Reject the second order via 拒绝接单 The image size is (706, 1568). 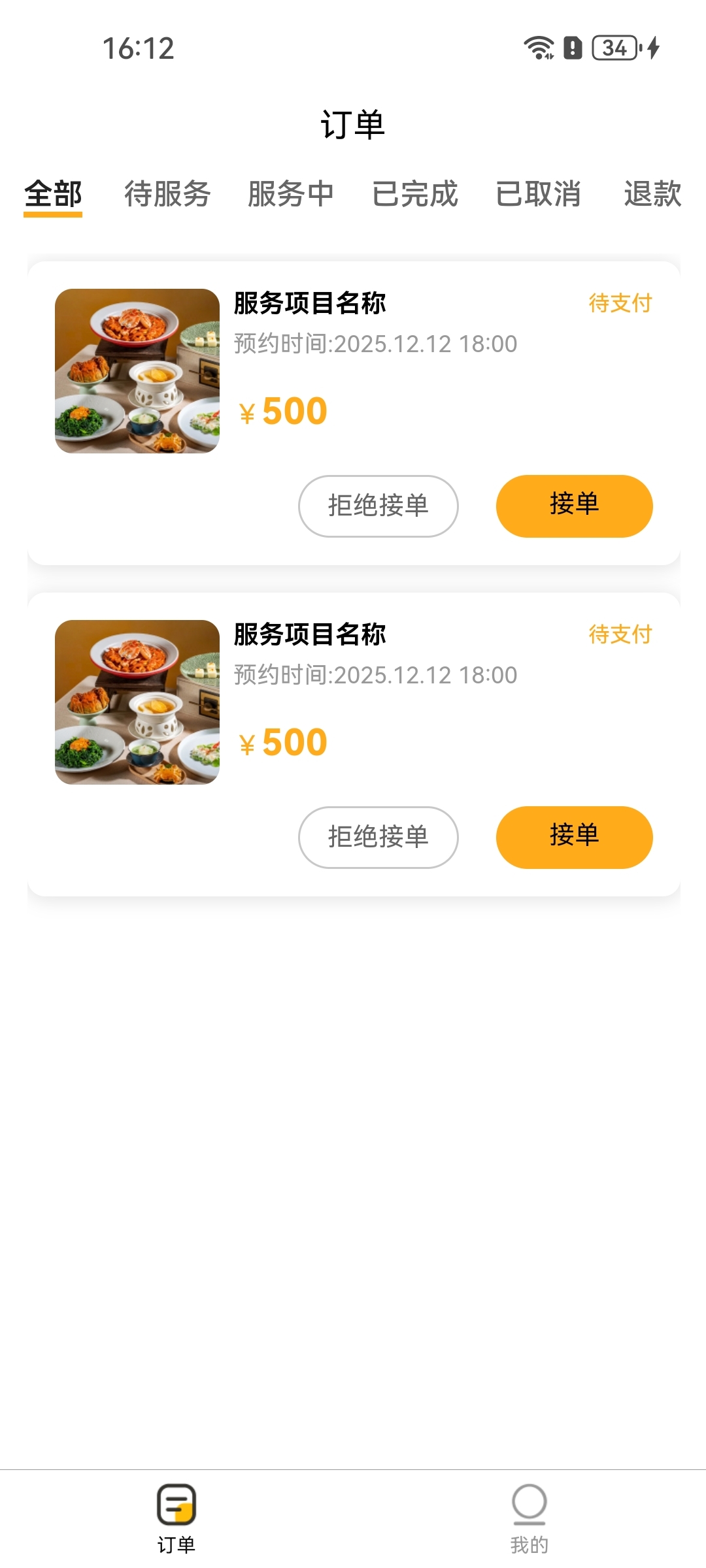(378, 837)
